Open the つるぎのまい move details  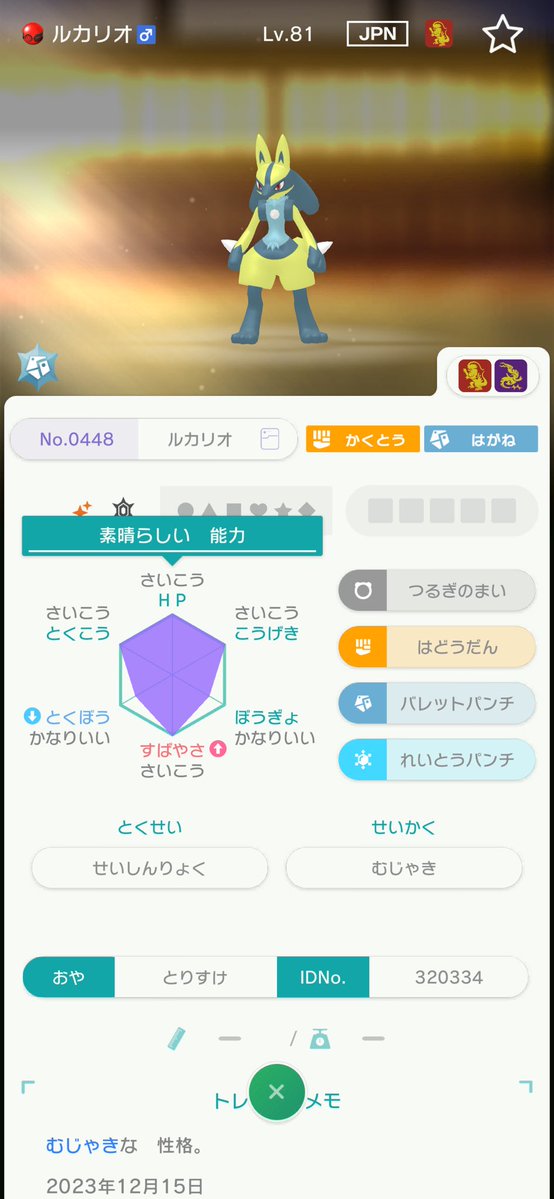point(437,590)
